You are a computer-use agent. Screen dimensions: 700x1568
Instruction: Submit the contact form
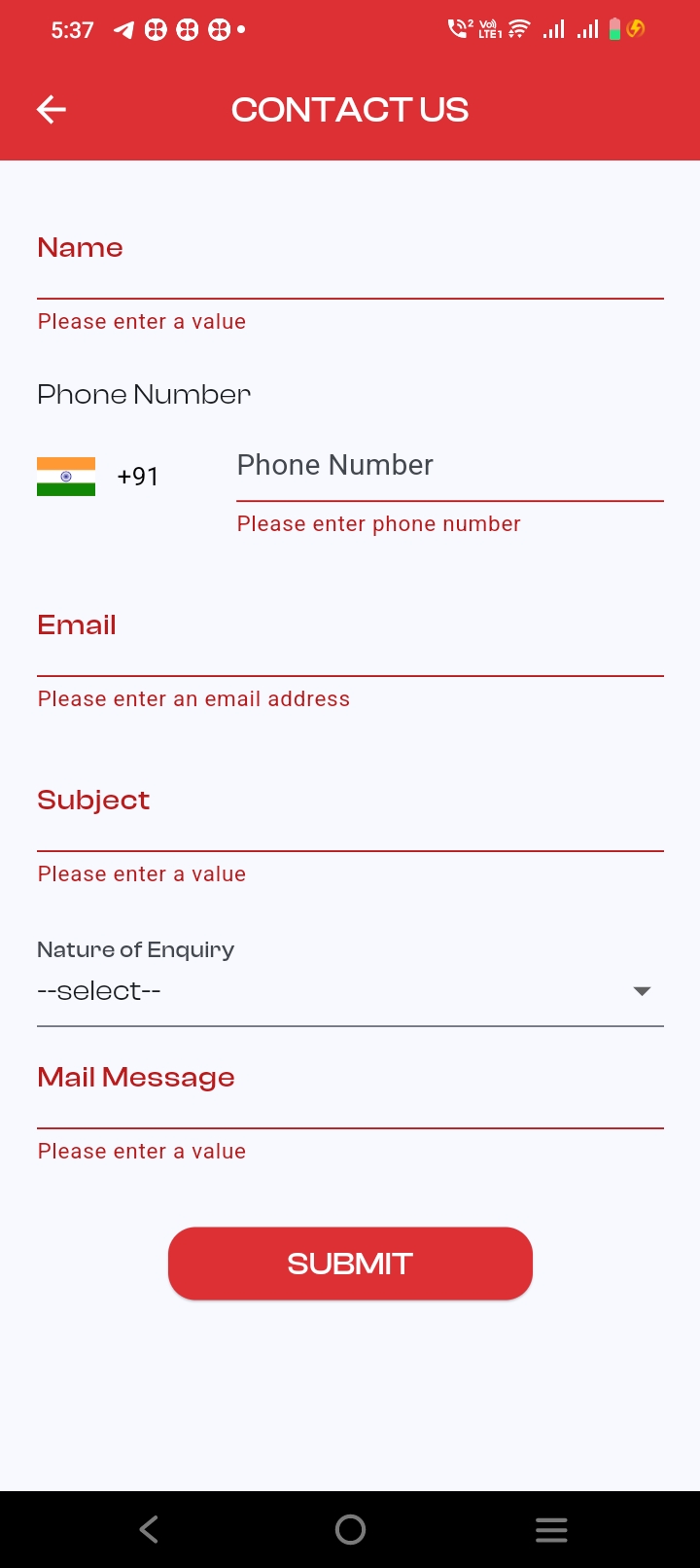tap(350, 1264)
